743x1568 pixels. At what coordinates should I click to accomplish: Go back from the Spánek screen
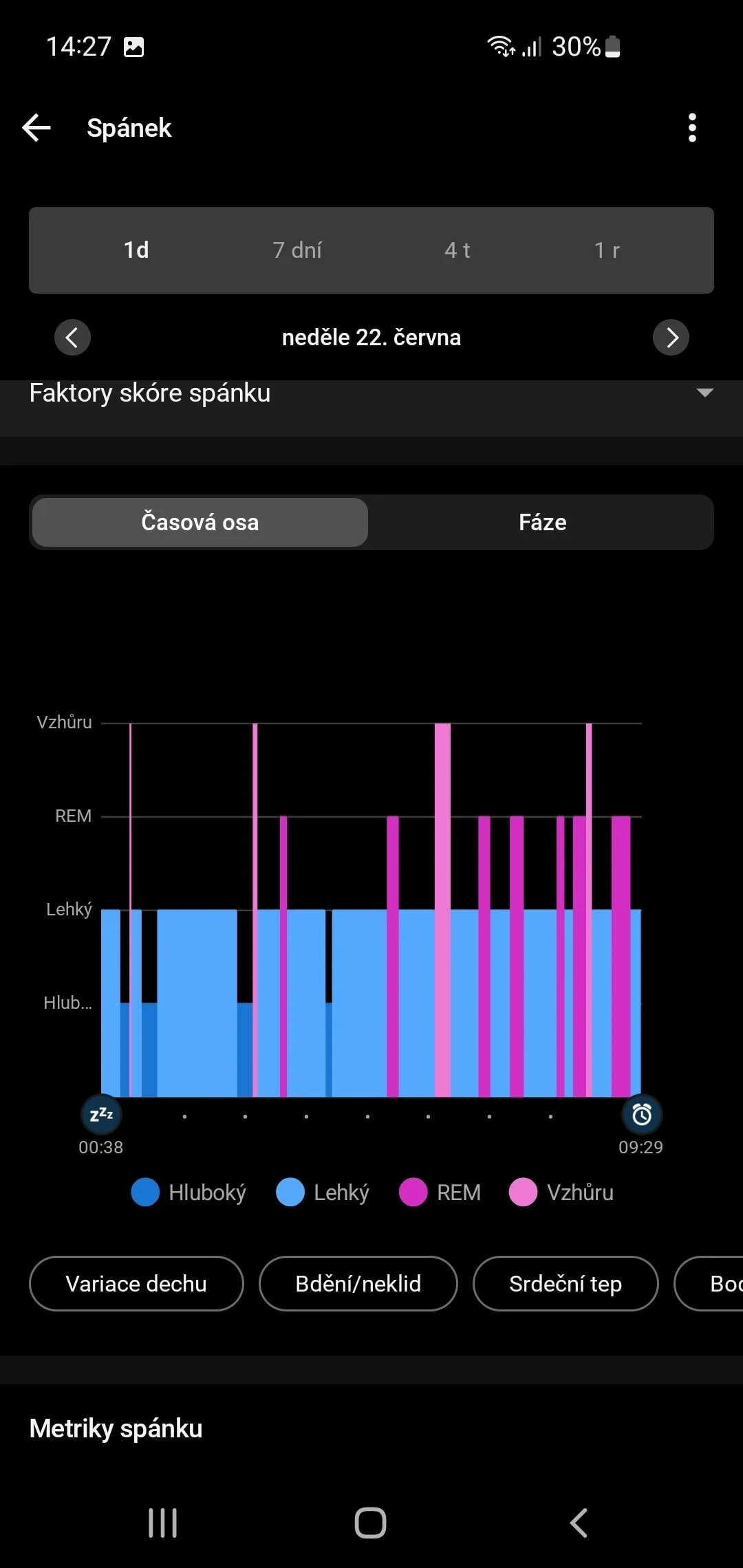click(37, 128)
